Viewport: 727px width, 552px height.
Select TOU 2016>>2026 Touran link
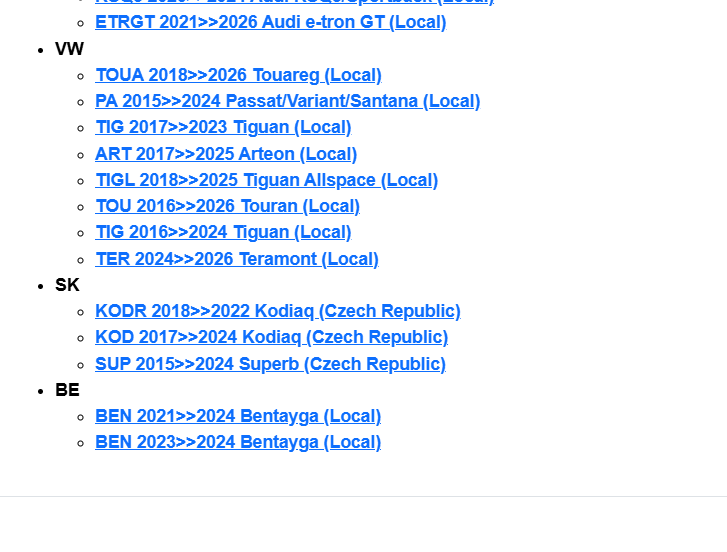[x=227, y=206]
